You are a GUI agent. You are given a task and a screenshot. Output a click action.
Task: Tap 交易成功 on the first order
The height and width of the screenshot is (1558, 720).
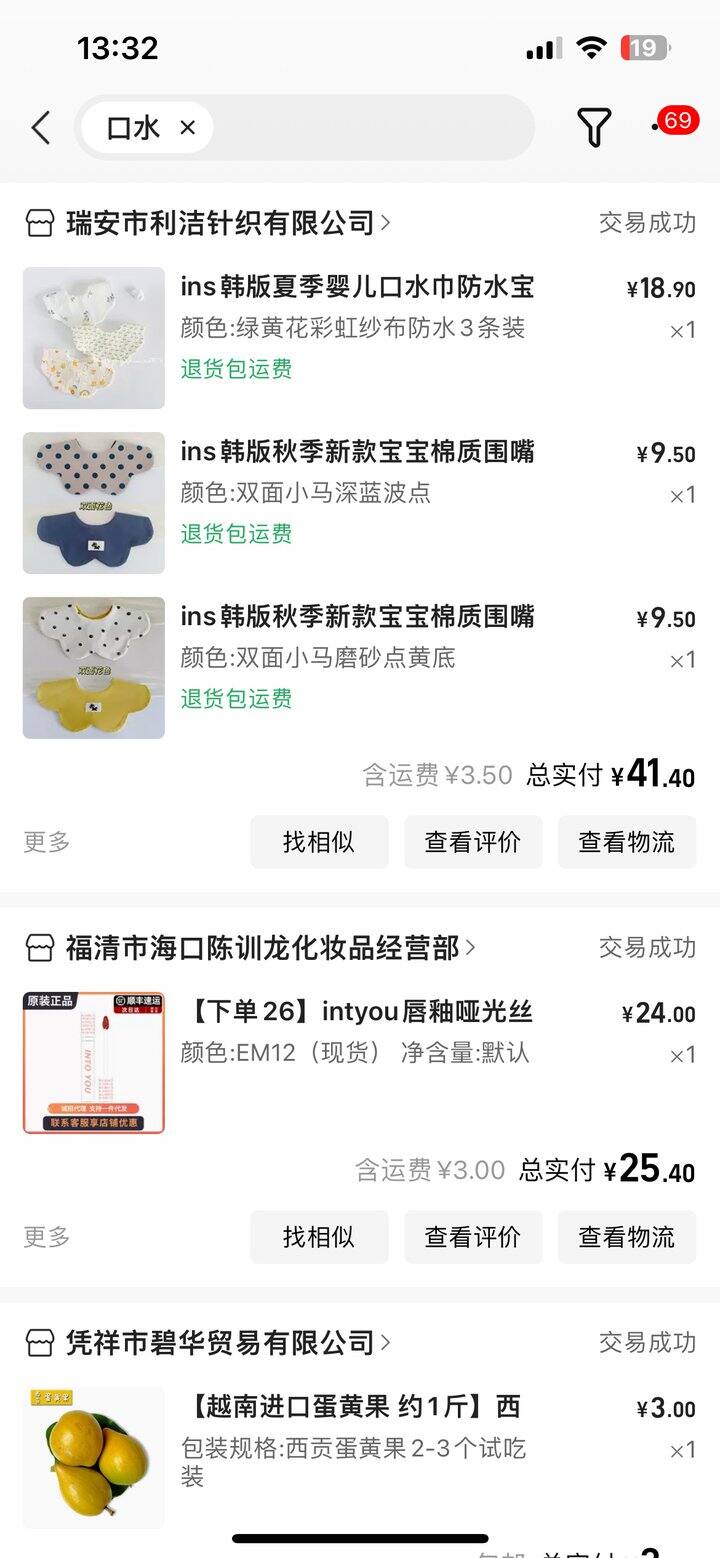(x=647, y=223)
